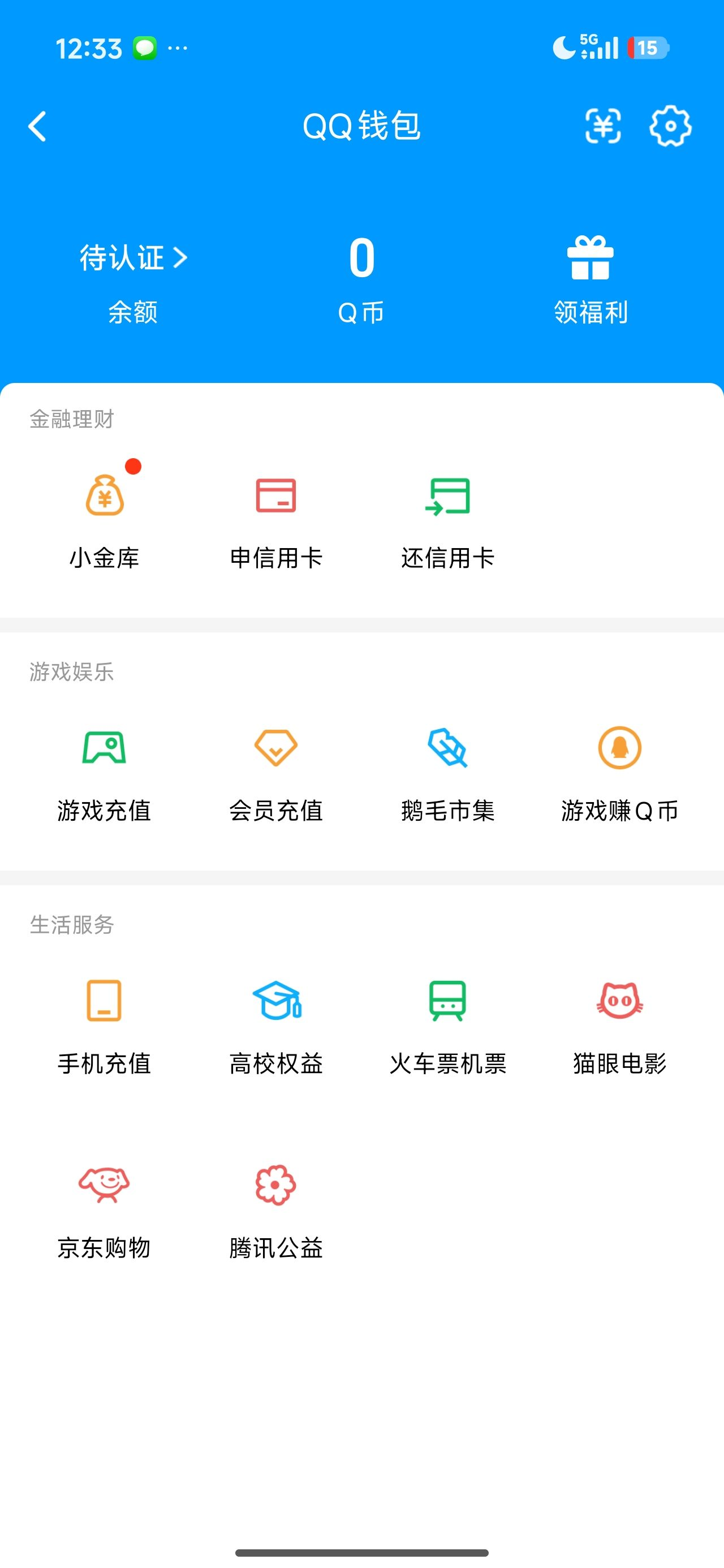Open the Q币 balance display
Screen dimensions: 724x1568
point(361,259)
